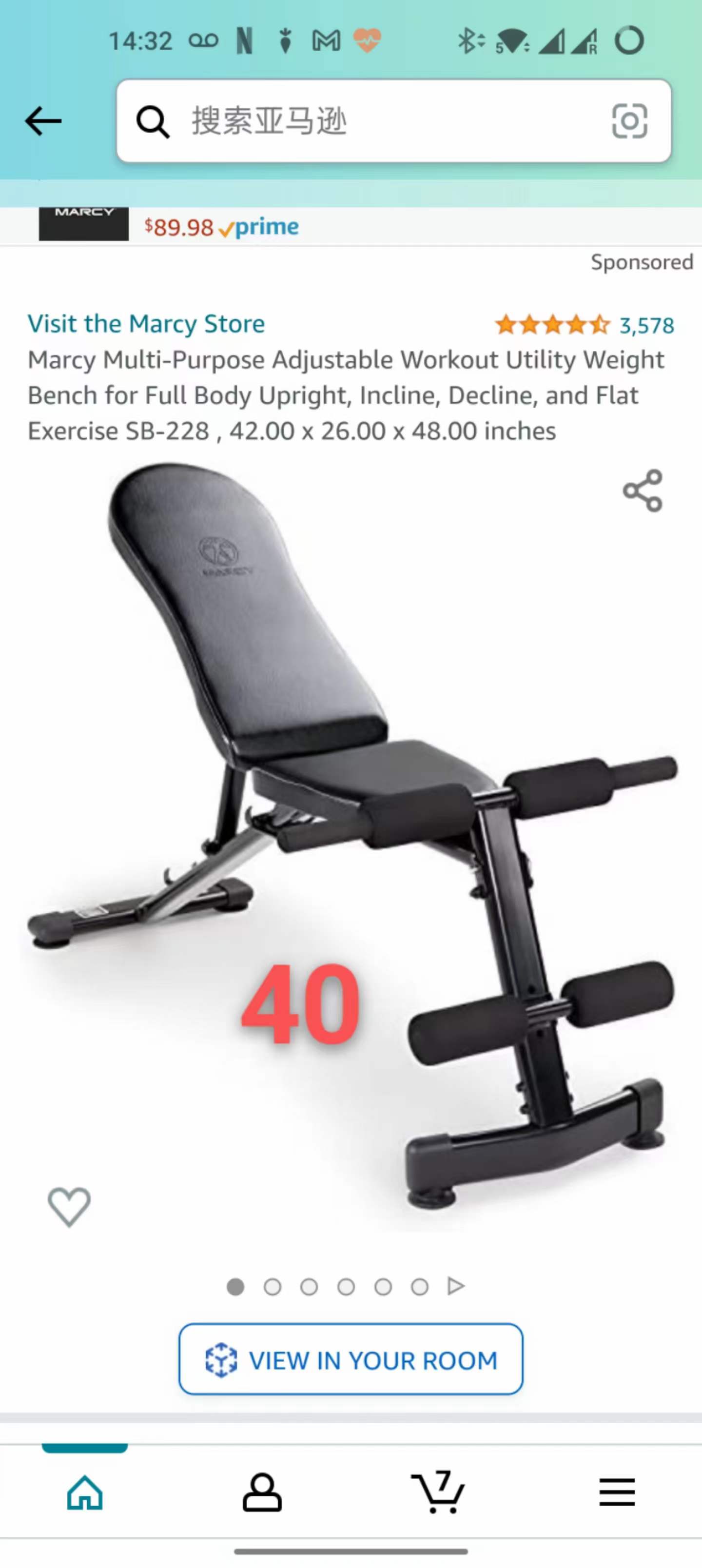Open the shopping cart with 7 items
The image size is (702, 1568).
coord(438,1492)
